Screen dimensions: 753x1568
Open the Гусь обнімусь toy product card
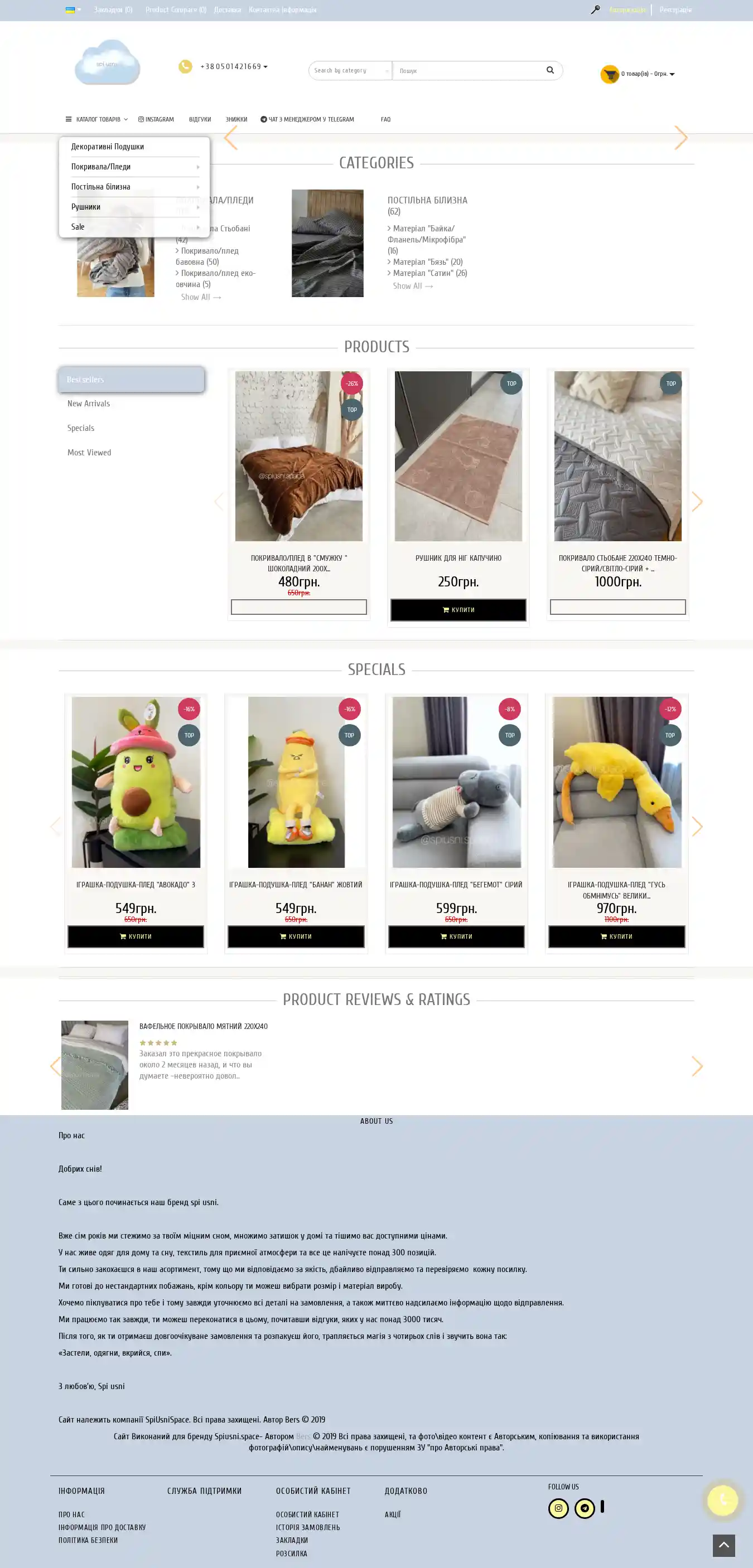[x=616, y=782]
